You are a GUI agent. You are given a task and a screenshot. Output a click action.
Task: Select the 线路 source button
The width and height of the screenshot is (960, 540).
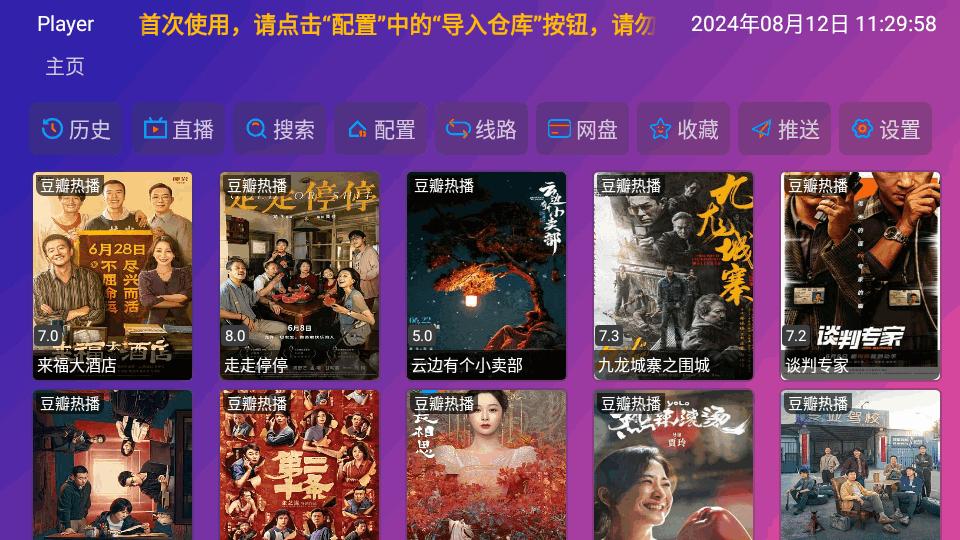point(482,129)
